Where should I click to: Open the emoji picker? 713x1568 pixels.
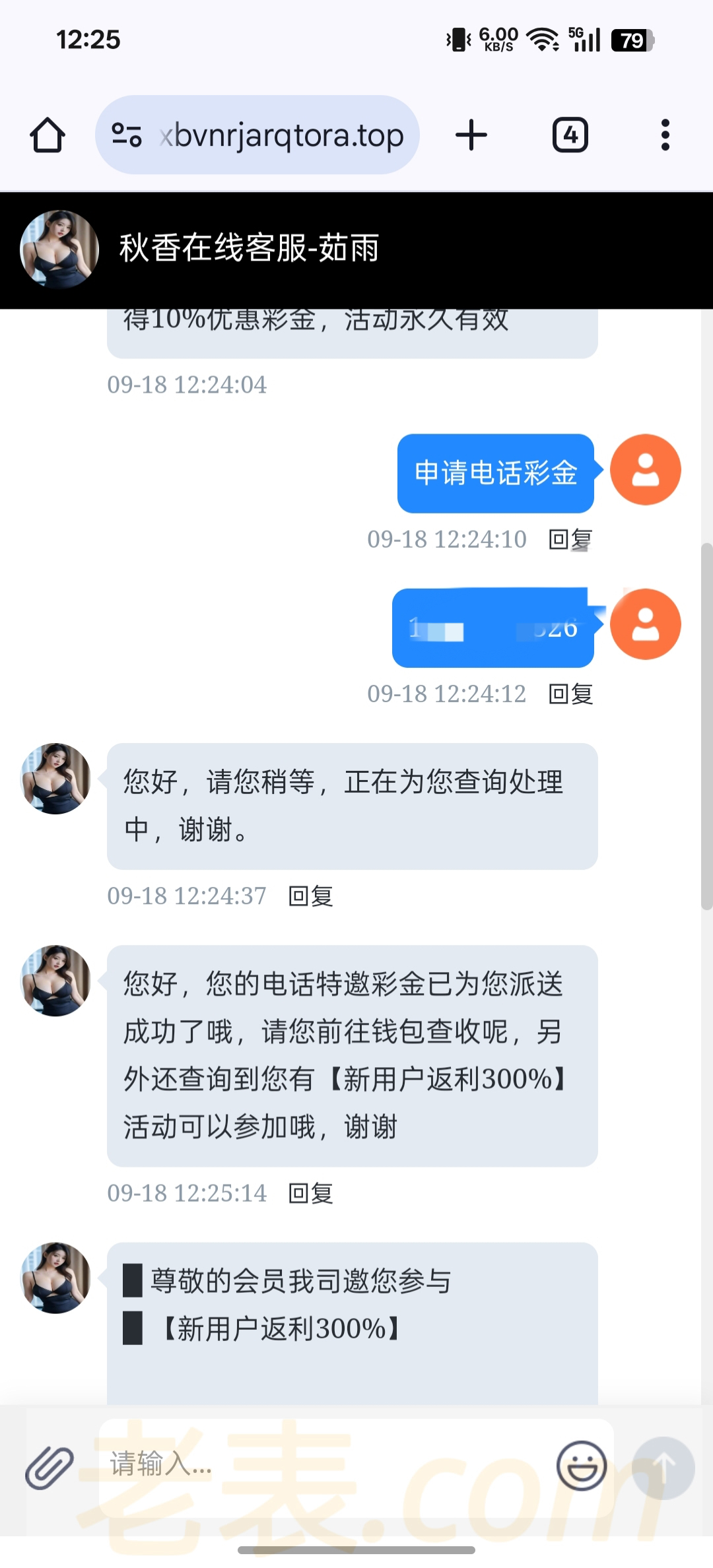(581, 1466)
